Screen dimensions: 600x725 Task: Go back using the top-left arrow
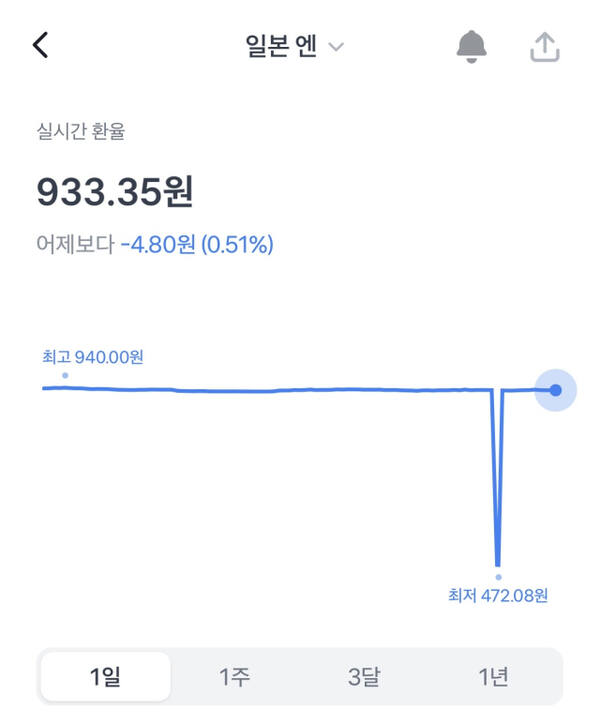point(40,45)
